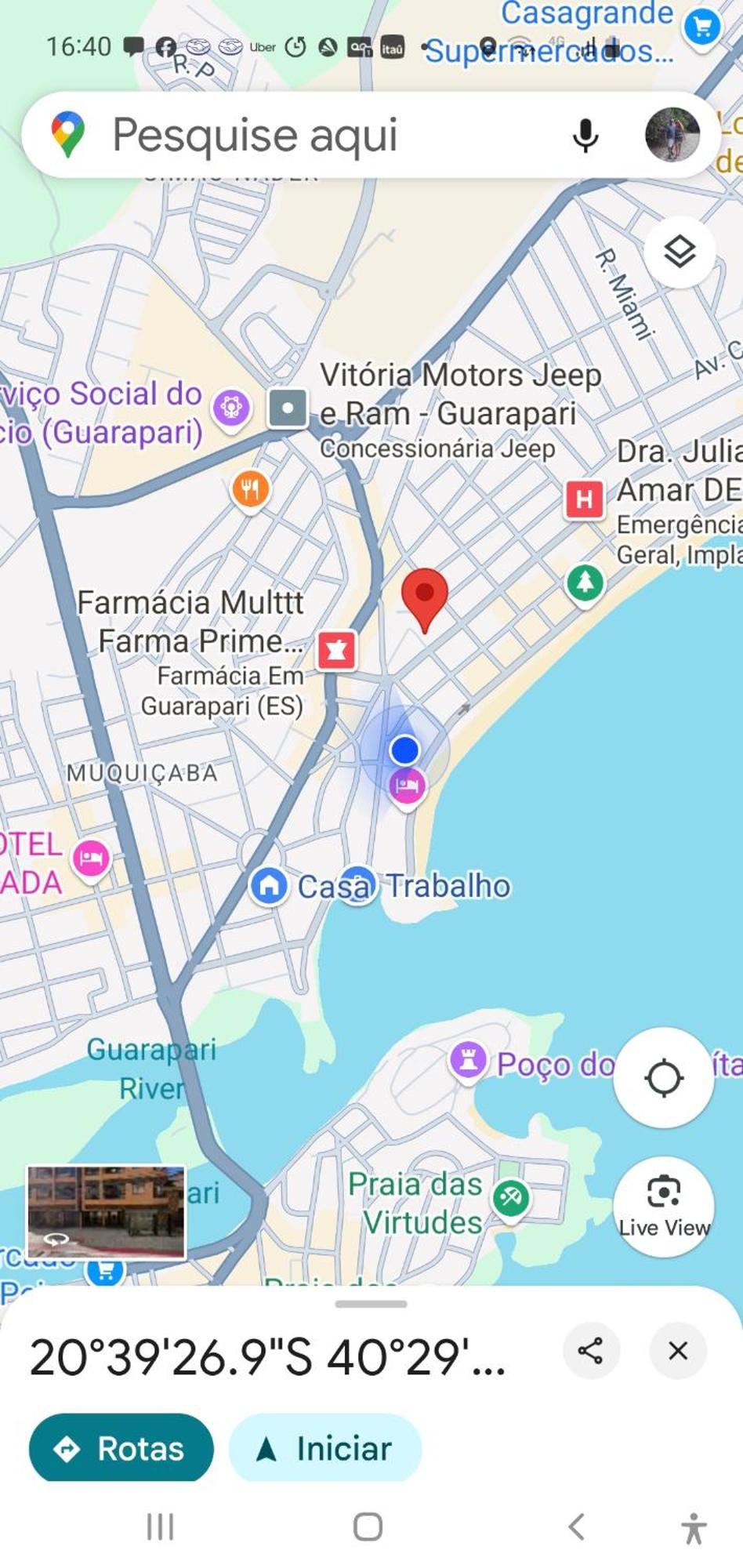Open the hospital marker near Dra. Julia
The image size is (743, 1568).
[x=584, y=499]
